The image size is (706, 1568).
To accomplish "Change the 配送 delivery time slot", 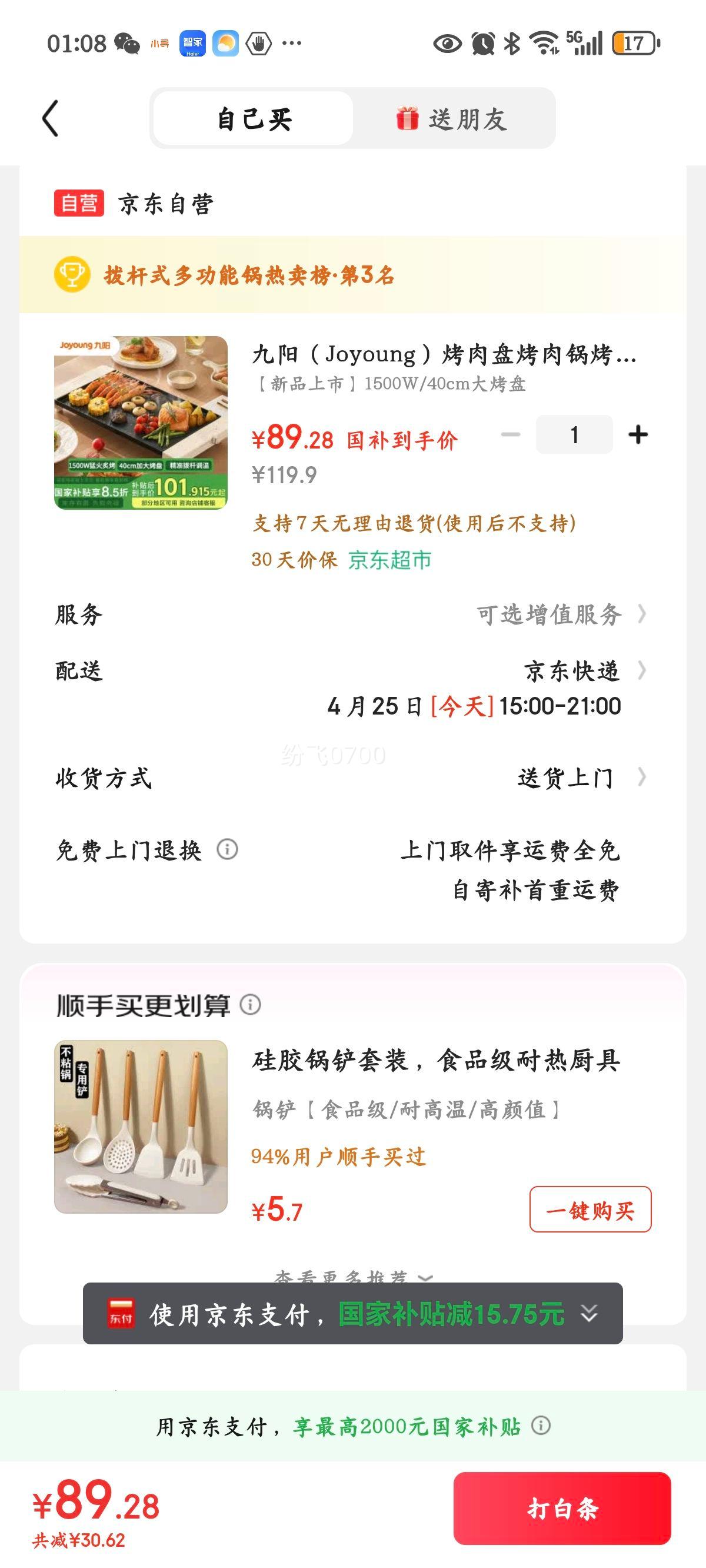I will tap(475, 706).
